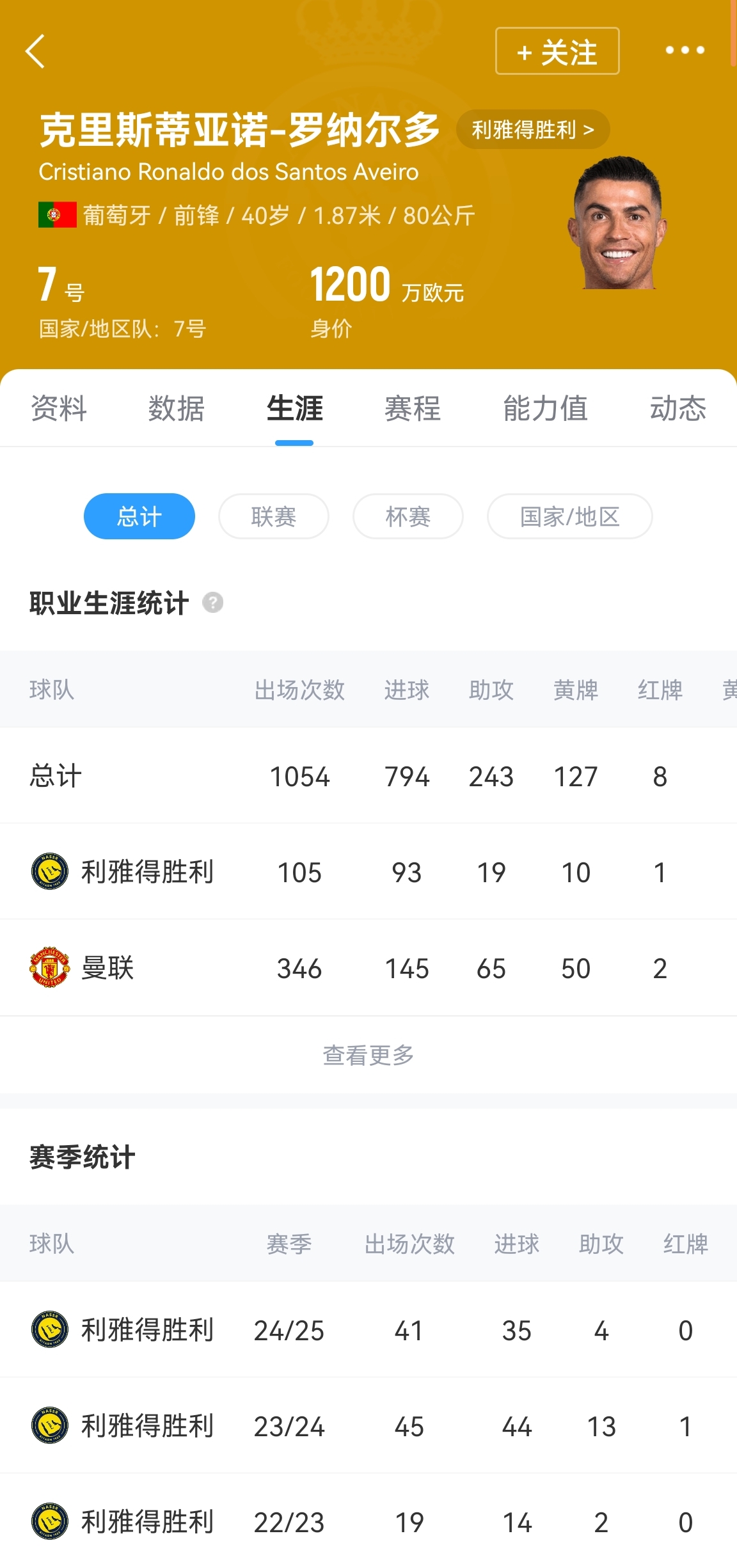737x1568 pixels.
Task: Filter career stats by 联赛
Action: pyautogui.click(x=274, y=516)
